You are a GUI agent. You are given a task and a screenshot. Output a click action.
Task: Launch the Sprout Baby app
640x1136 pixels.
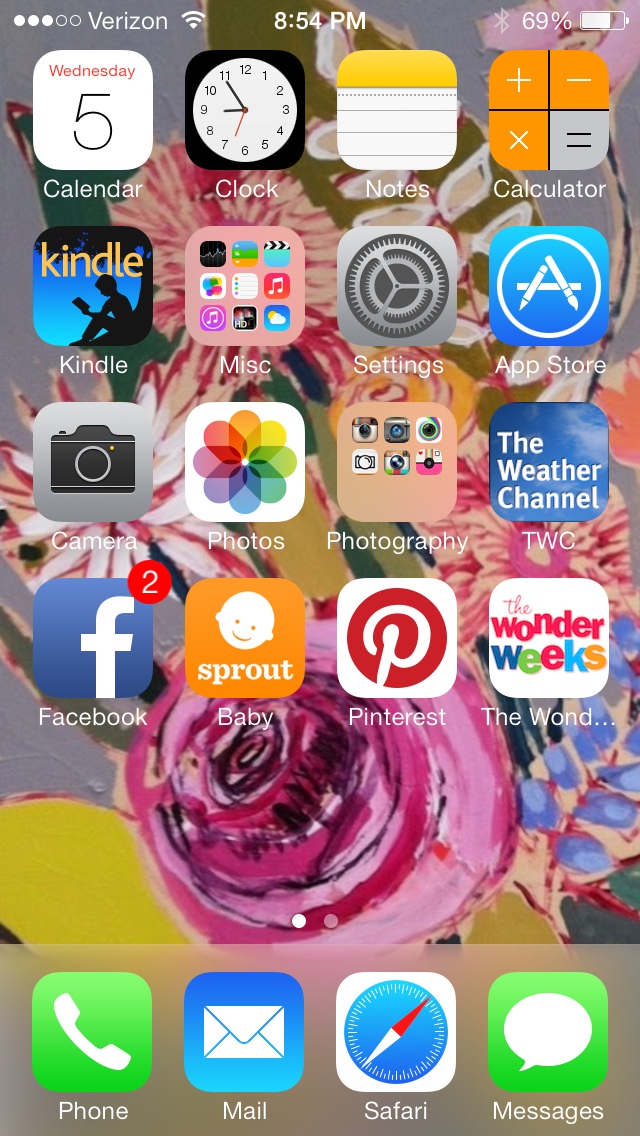245,638
